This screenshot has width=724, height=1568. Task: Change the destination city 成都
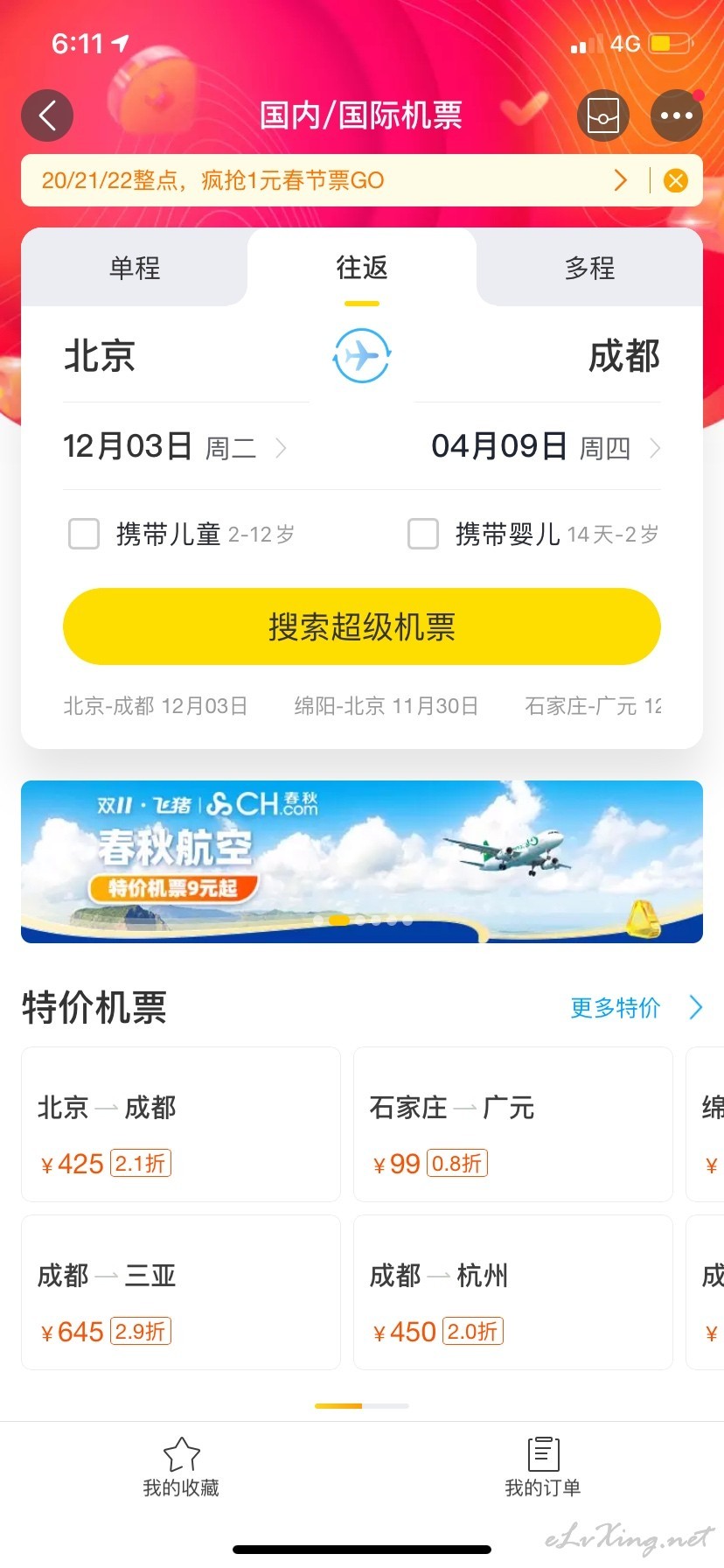(x=624, y=357)
